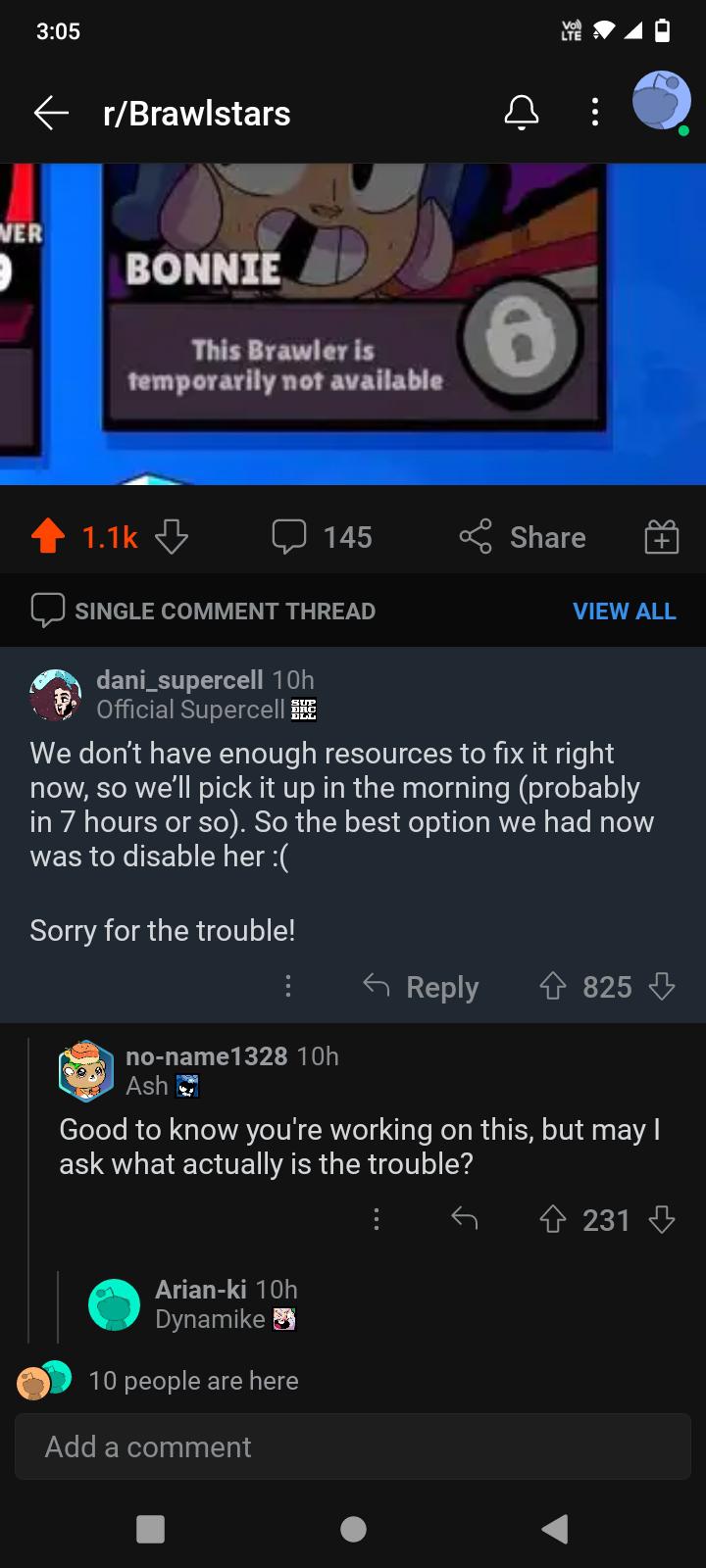
Task: Open your profile avatar
Action: point(661,102)
